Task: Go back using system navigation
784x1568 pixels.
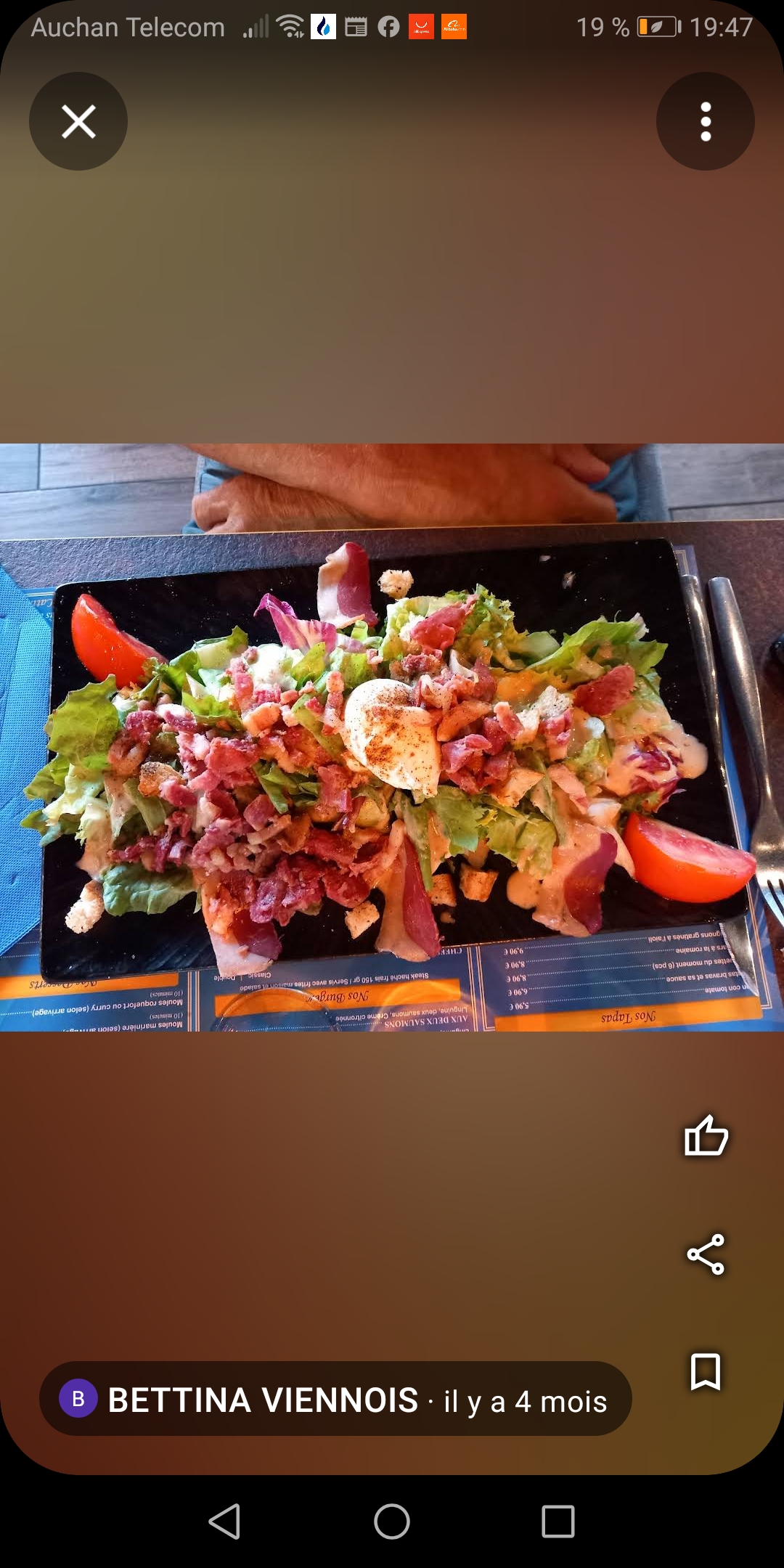Action: click(224, 1521)
